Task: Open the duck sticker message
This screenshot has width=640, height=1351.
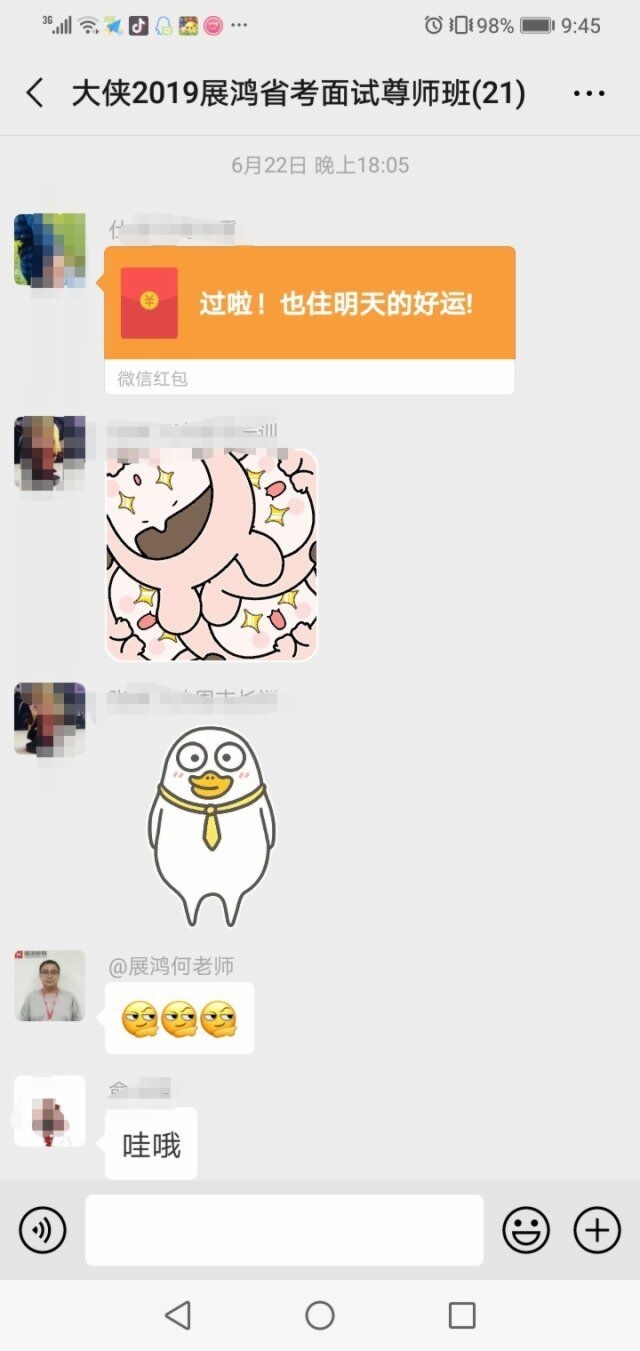Action: pos(211,826)
